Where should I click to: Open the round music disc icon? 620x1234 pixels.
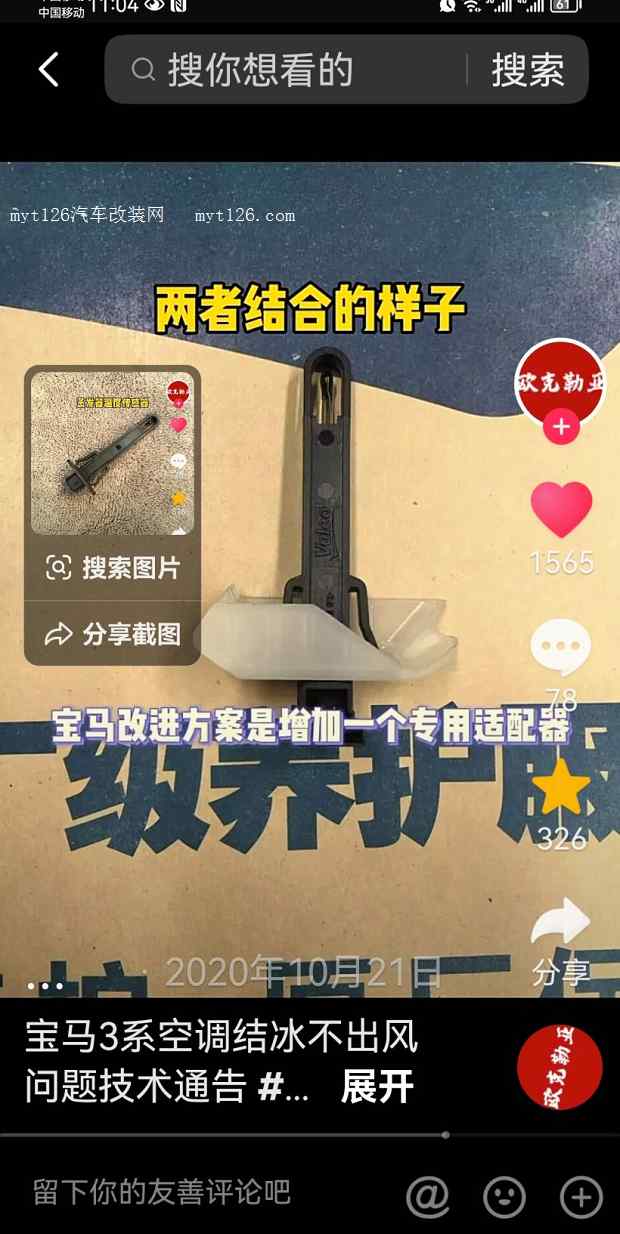click(x=560, y=1068)
